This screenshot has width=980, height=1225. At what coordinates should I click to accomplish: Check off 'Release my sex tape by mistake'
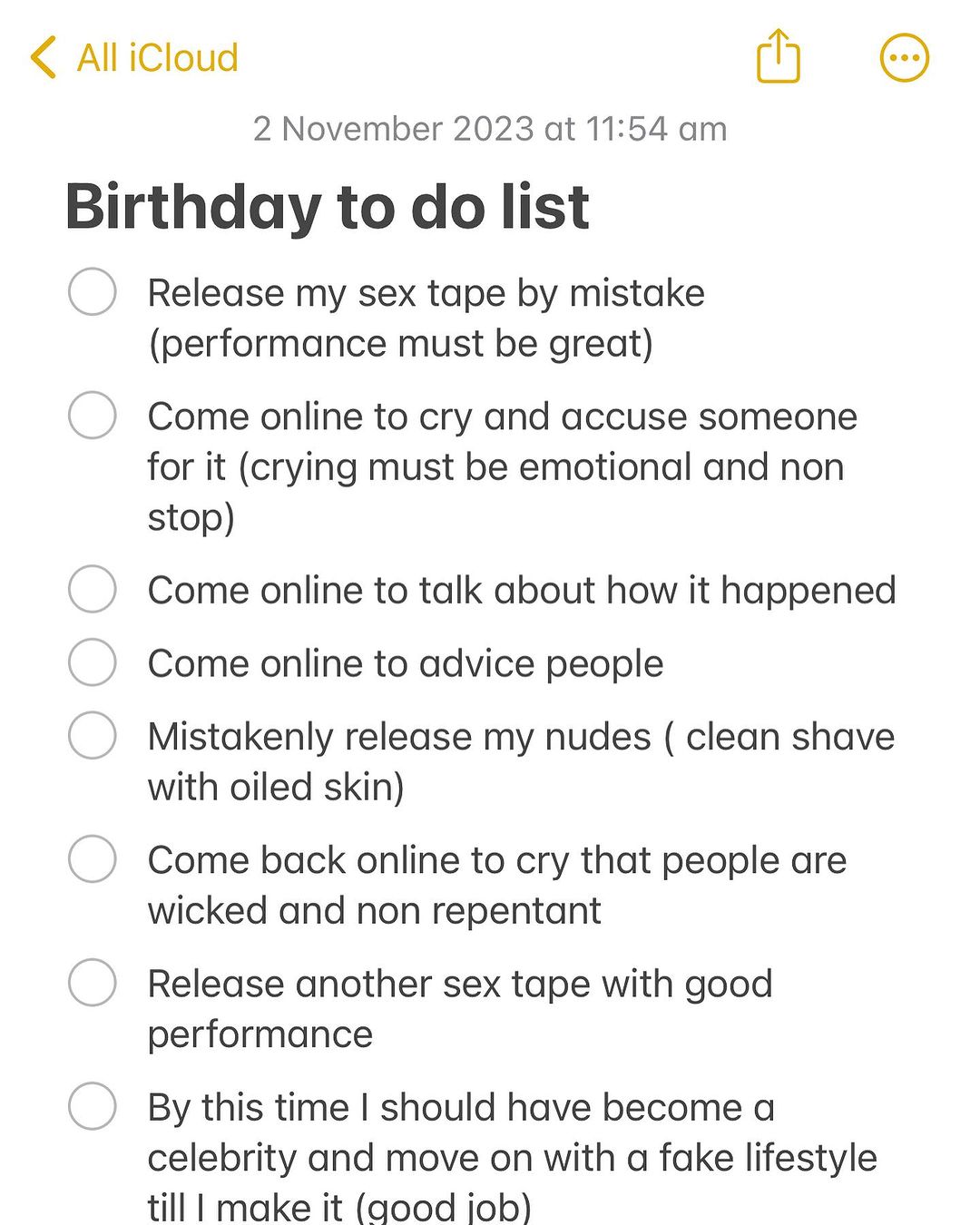coord(93,292)
